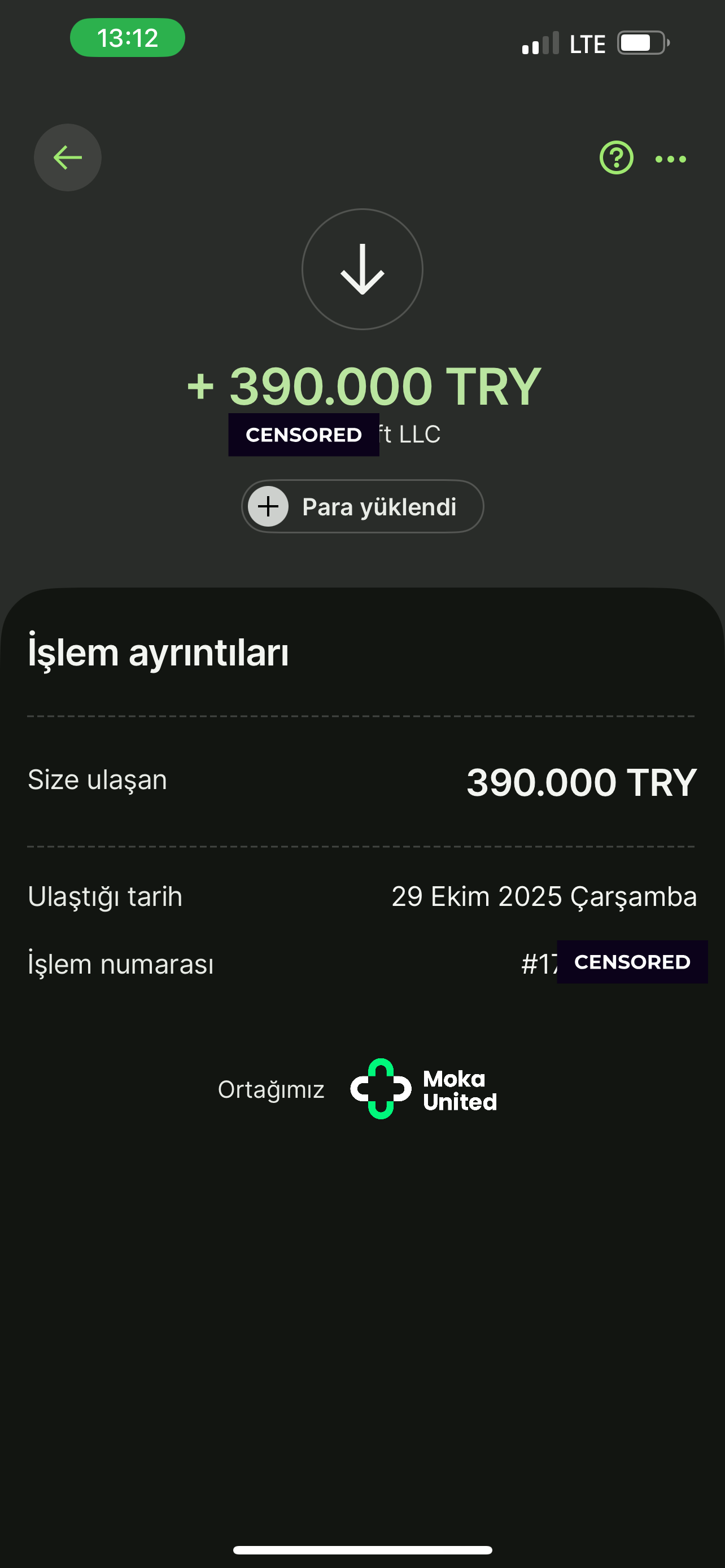This screenshot has height=1568, width=725.
Task: Select the Para yüklendi status chip
Action: [x=361, y=506]
